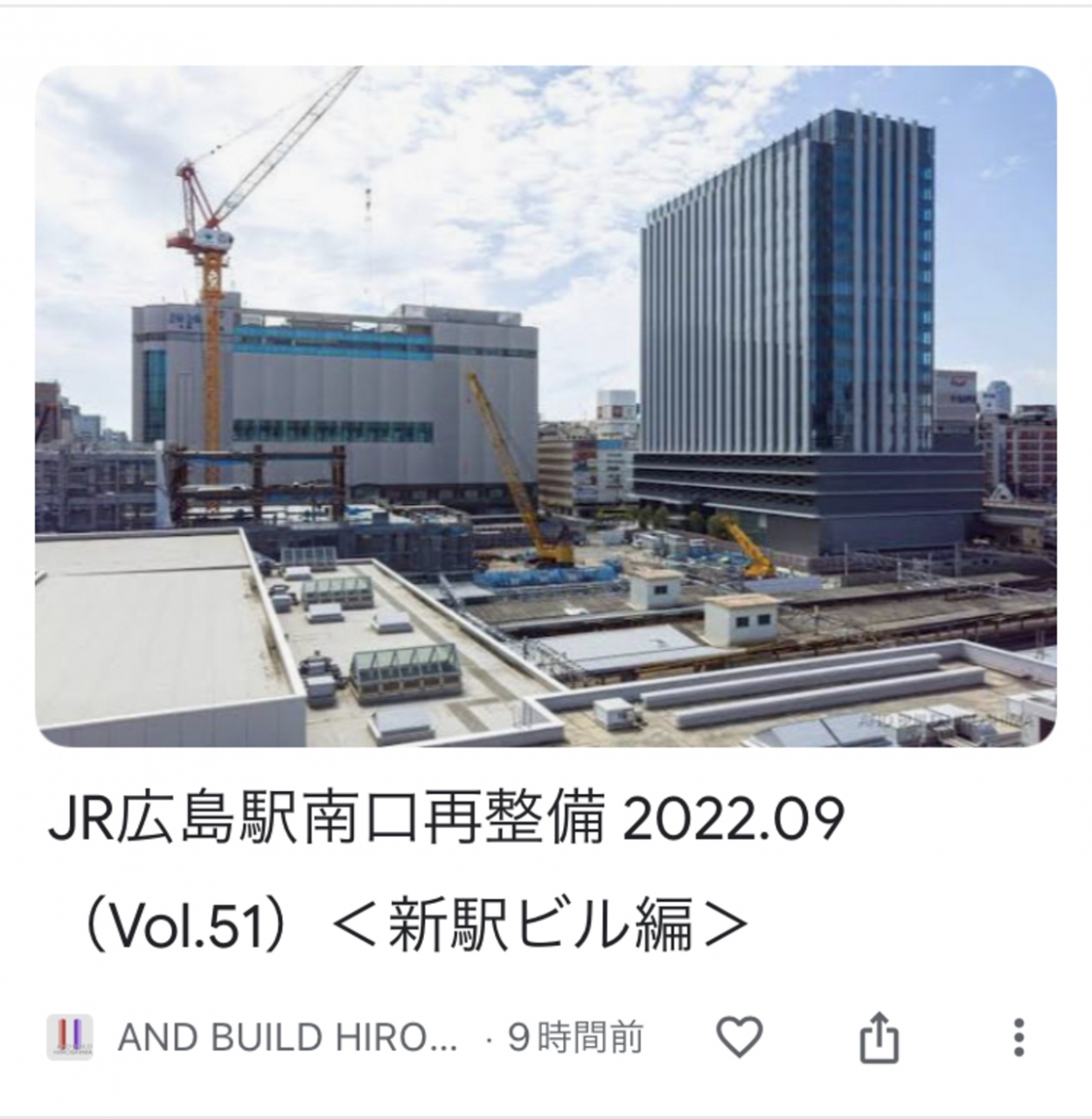This screenshot has height=1119, width=1092.
Task: Open the JR広島駅南口再整備 article photo
Action: tap(546, 407)
